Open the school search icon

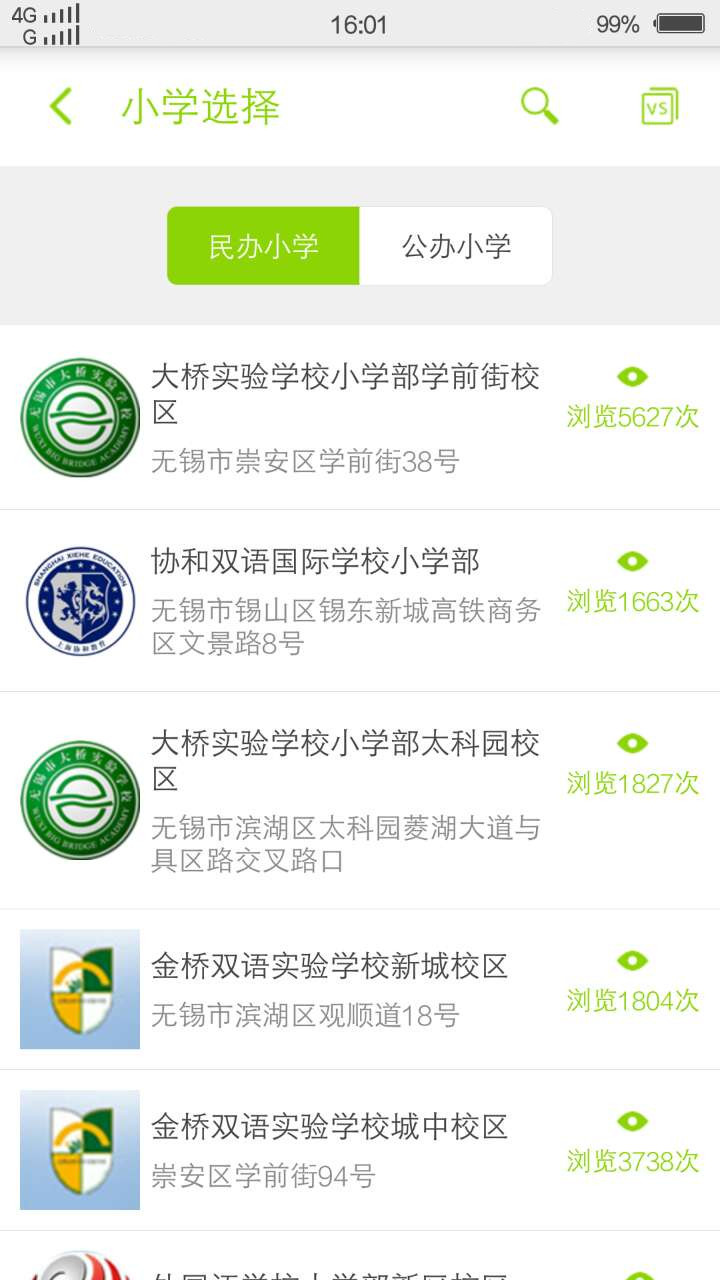pos(539,106)
